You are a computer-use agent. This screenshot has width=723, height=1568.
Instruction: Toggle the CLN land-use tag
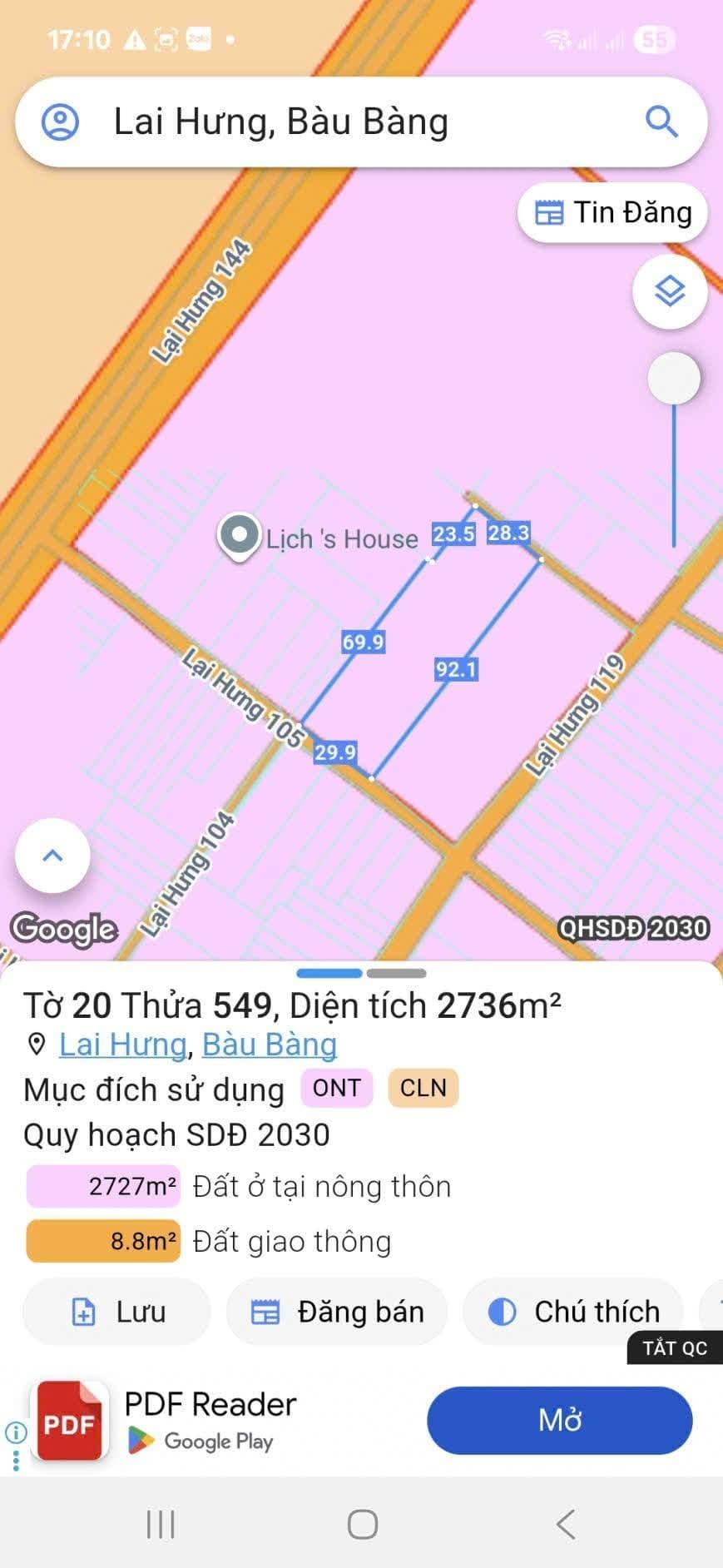(423, 1088)
